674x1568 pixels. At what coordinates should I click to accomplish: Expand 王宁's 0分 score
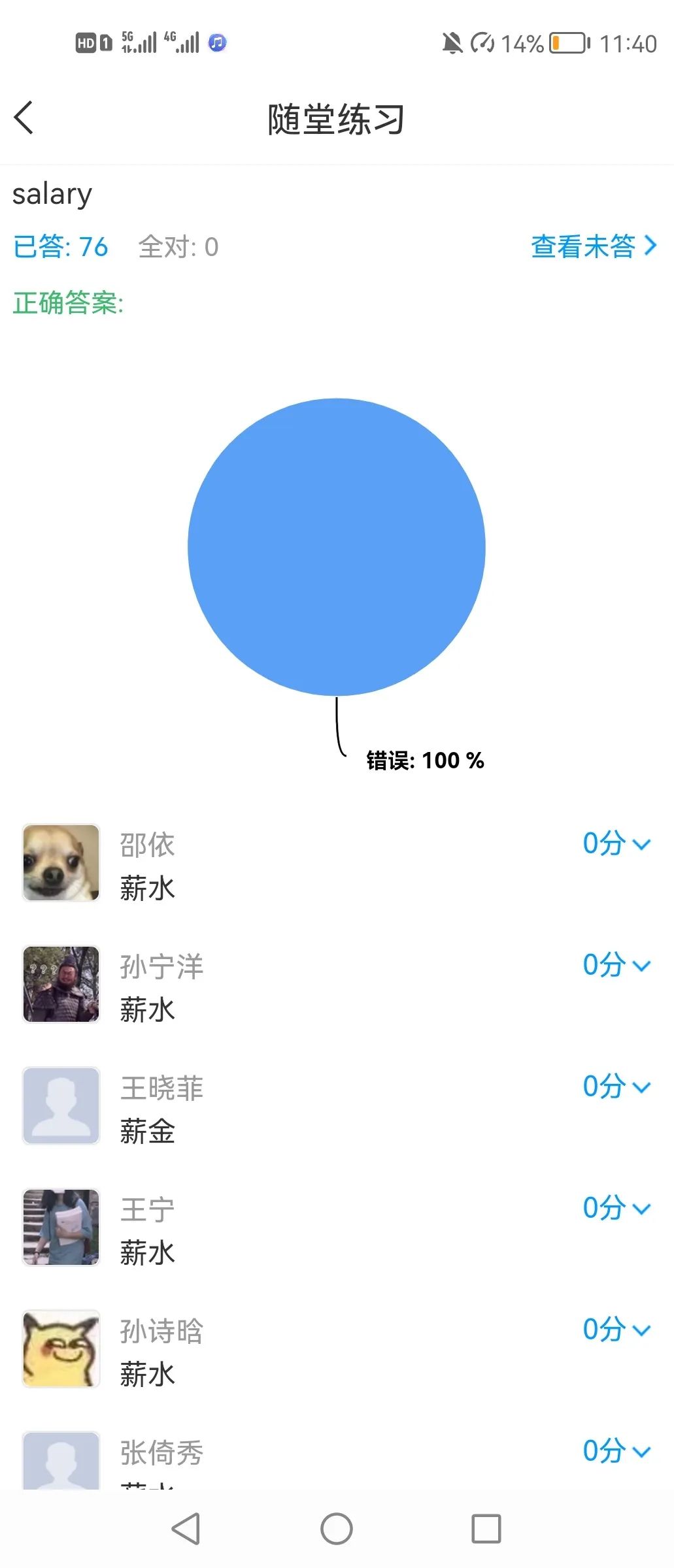coord(616,1208)
